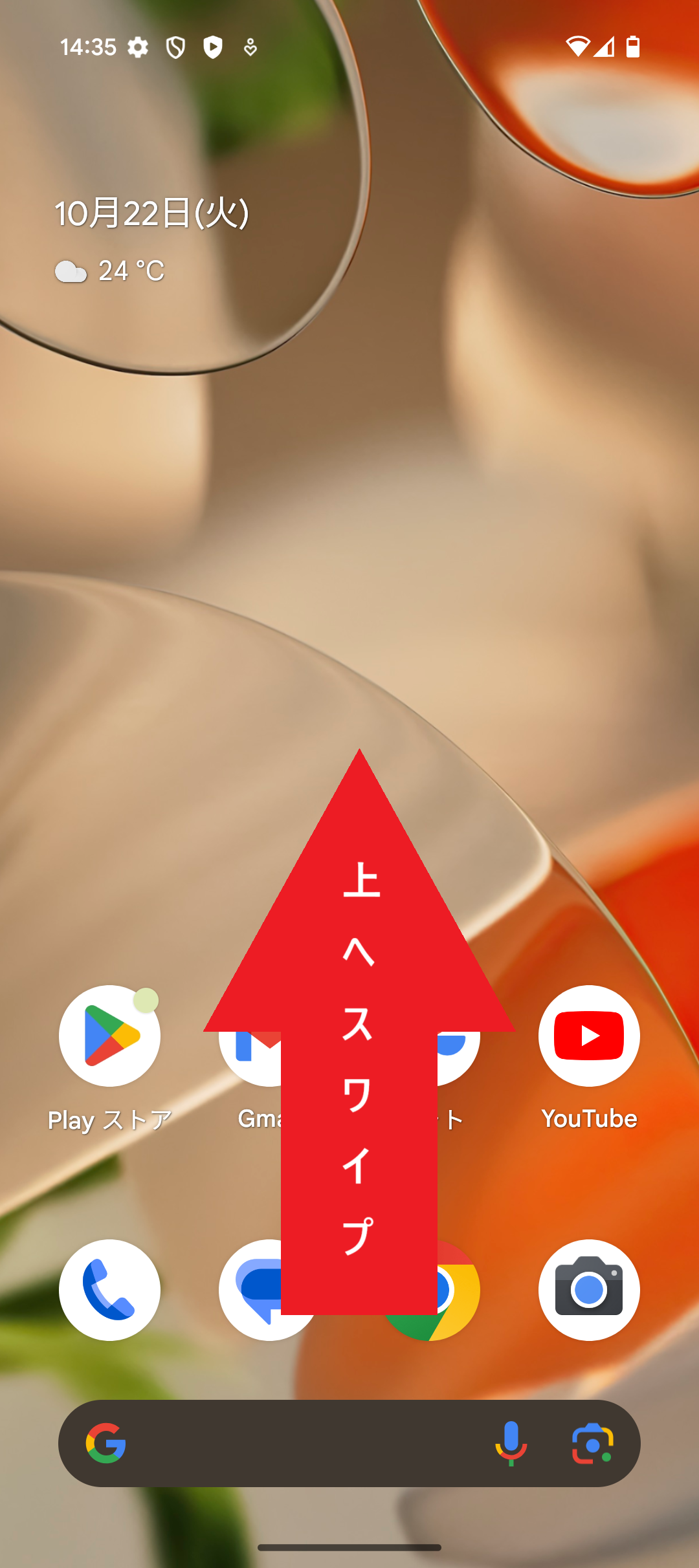This screenshot has width=699, height=1568.
Task: Tap the Wi-Fi icon in the status bar
Action: 579,47
